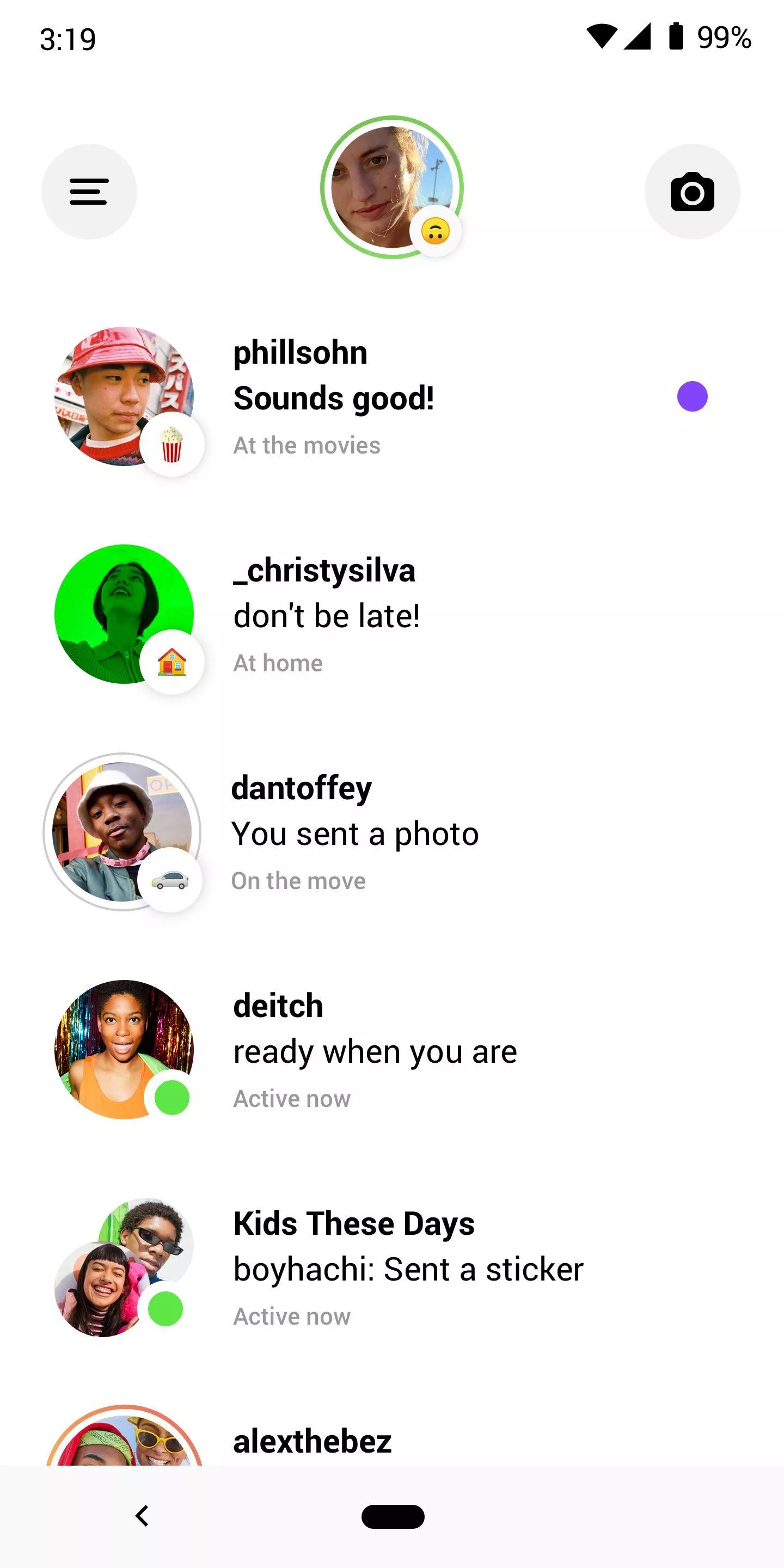Open the Kids These Days group chat
Image resolution: width=784 pixels, height=1568 pixels.
(392, 1268)
